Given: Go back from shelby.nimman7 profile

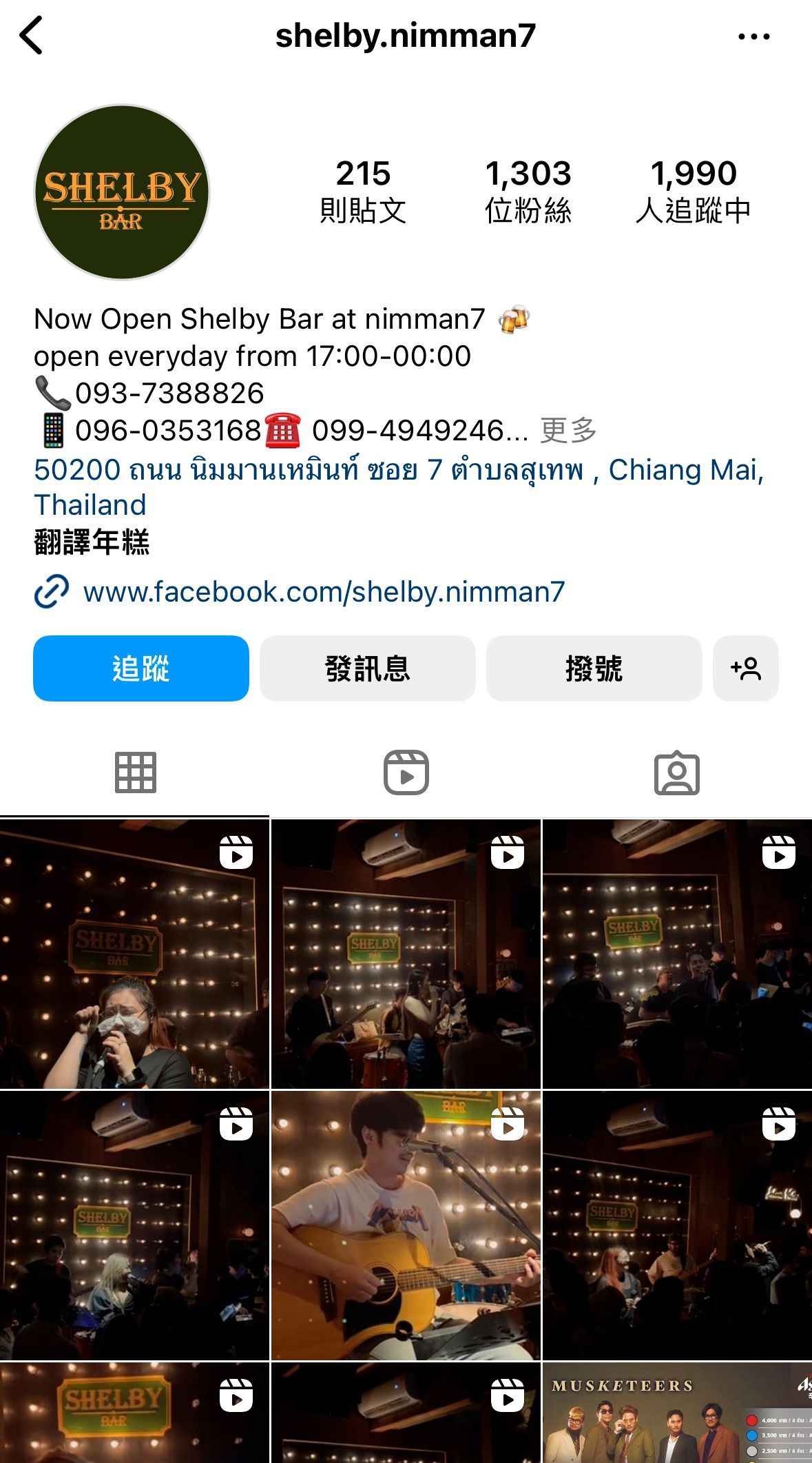Looking at the screenshot, I should (x=32, y=36).
